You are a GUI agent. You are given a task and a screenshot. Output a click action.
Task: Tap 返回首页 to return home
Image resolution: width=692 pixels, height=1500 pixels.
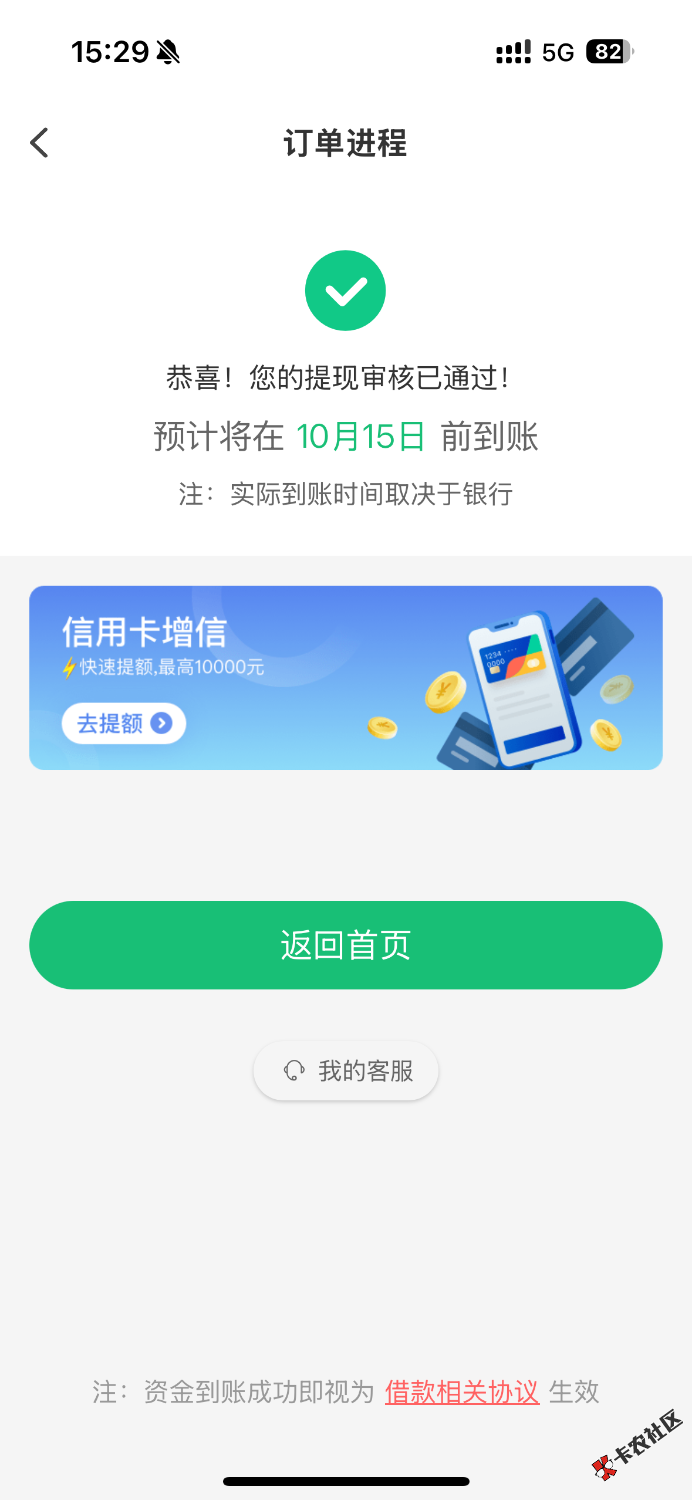346,945
